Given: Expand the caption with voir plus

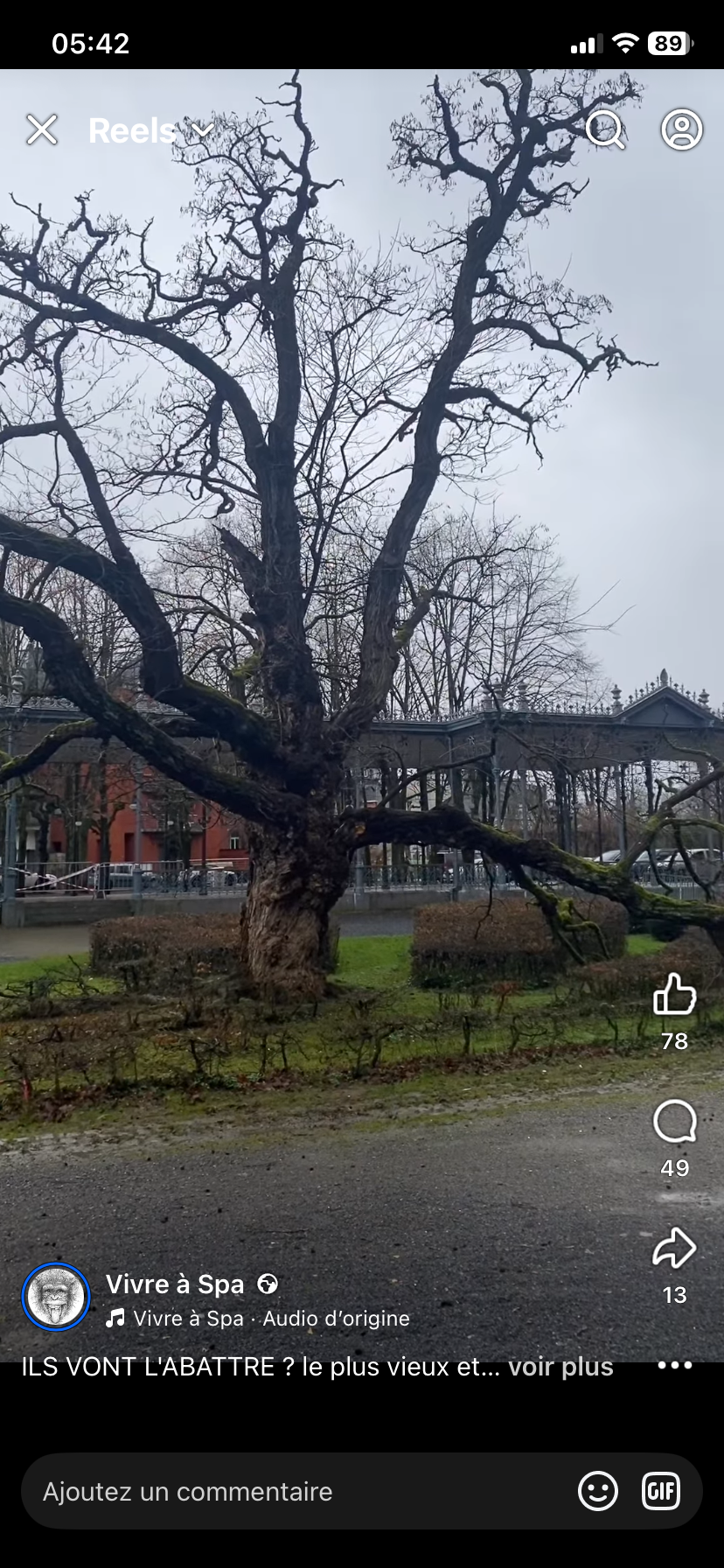Looking at the screenshot, I should (560, 1366).
